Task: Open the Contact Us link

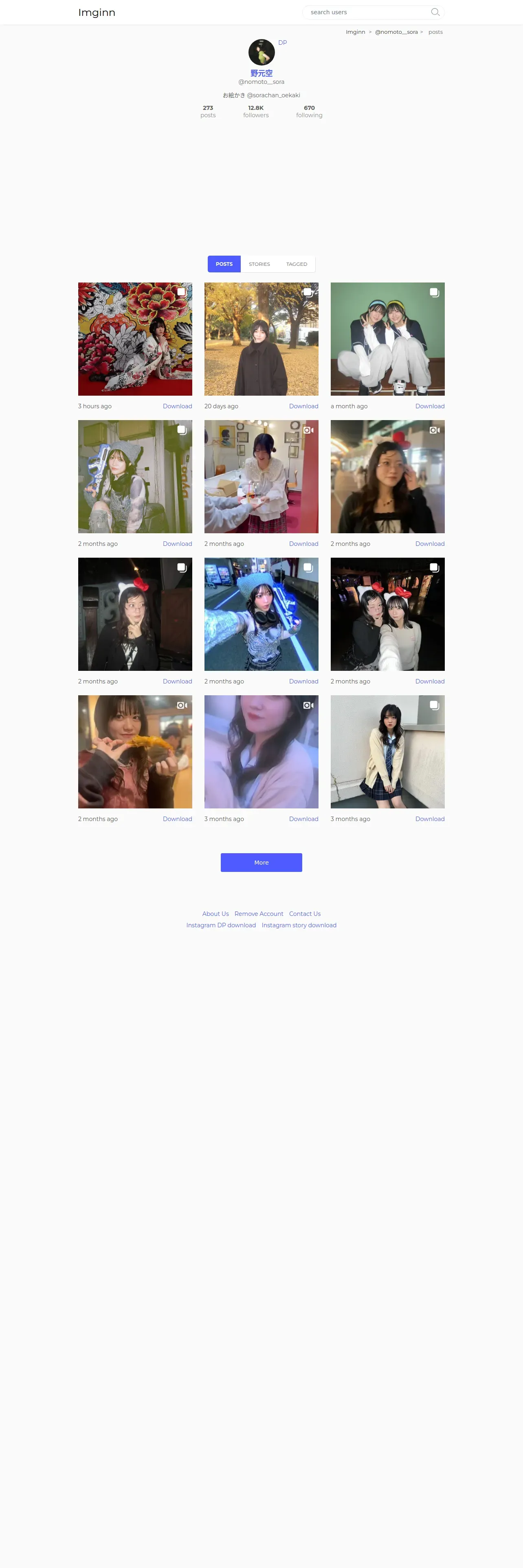Action: pyautogui.click(x=305, y=914)
